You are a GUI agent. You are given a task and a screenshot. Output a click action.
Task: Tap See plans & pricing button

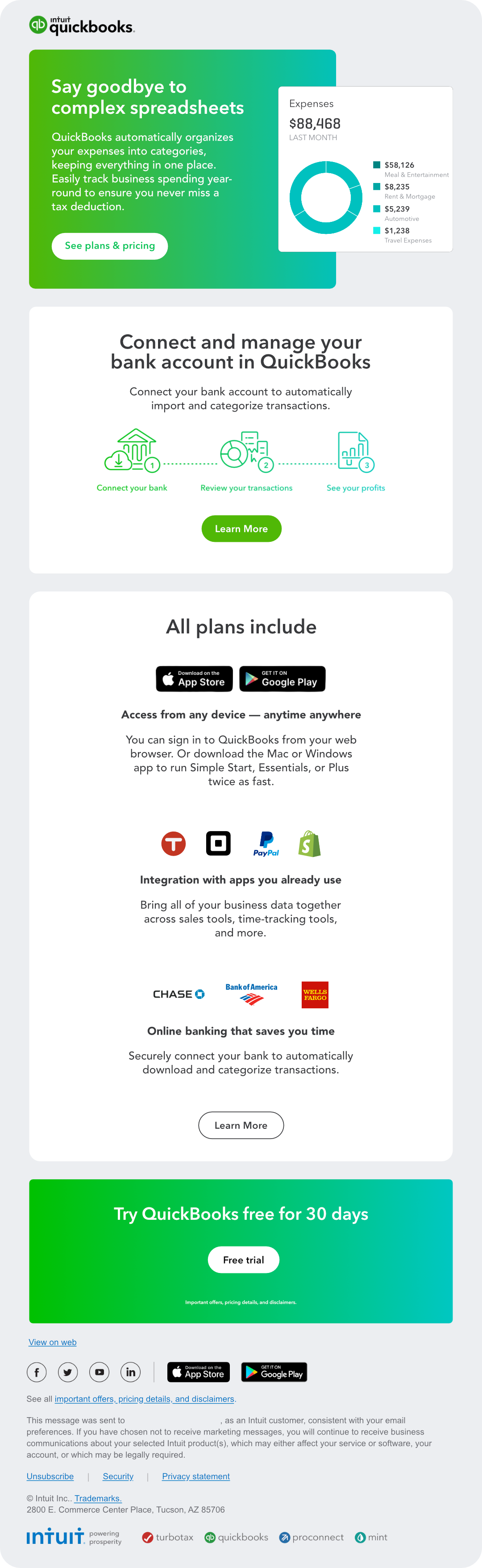(x=109, y=246)
